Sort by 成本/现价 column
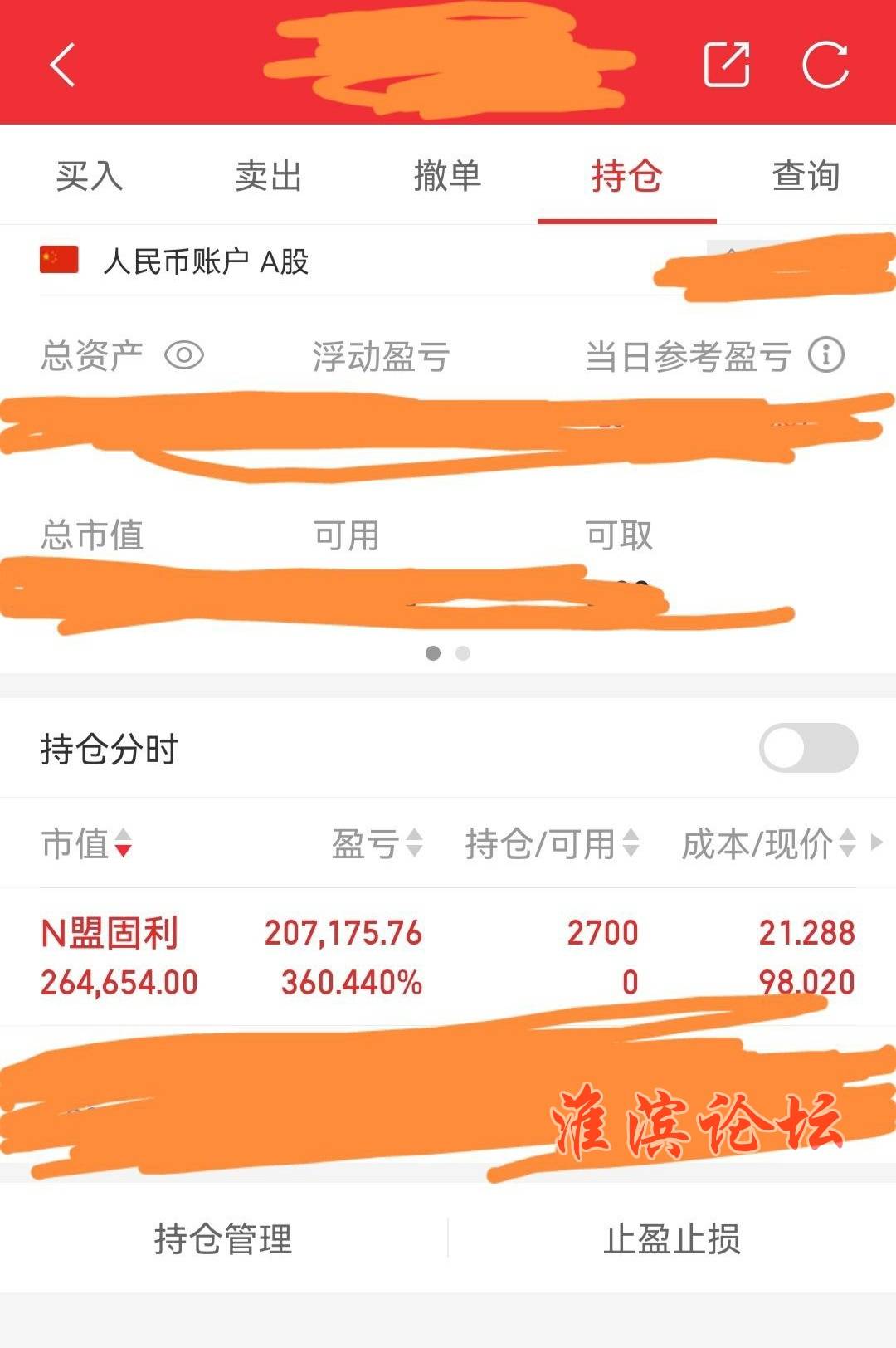This screenshot has width=896, height=1348. (x=767, y=843)
